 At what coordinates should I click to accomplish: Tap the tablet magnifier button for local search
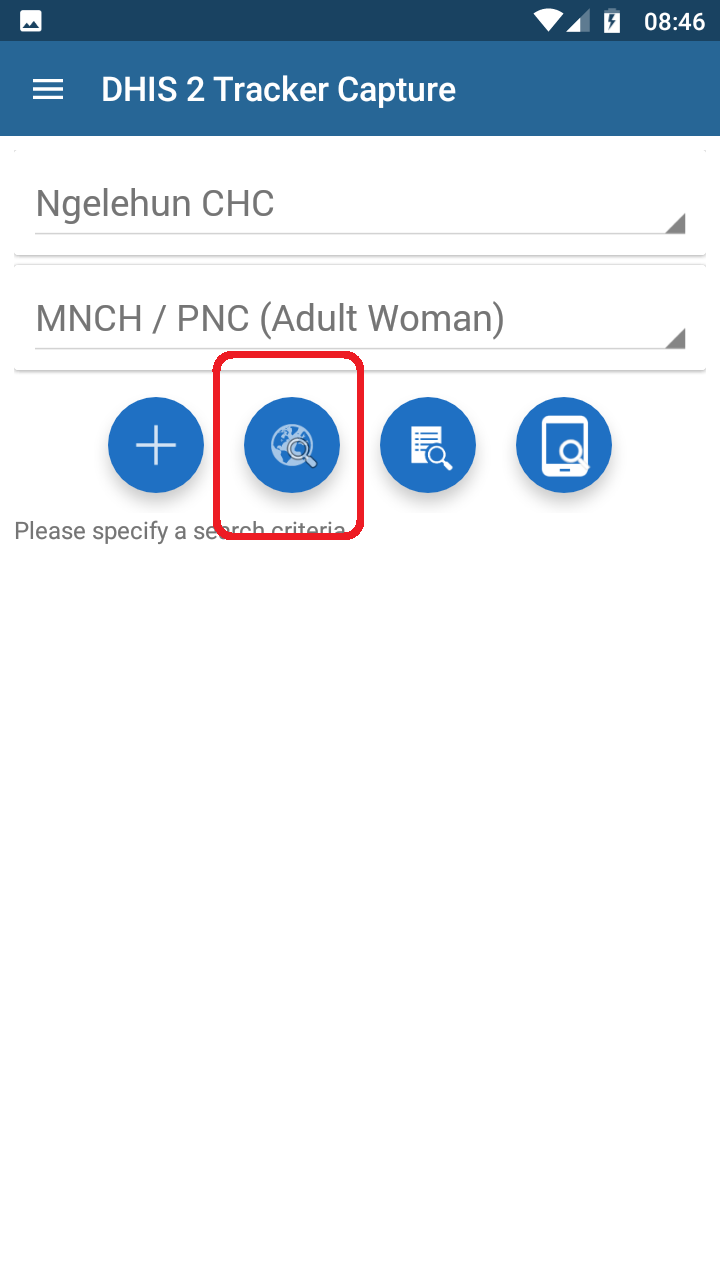point(564,445)
